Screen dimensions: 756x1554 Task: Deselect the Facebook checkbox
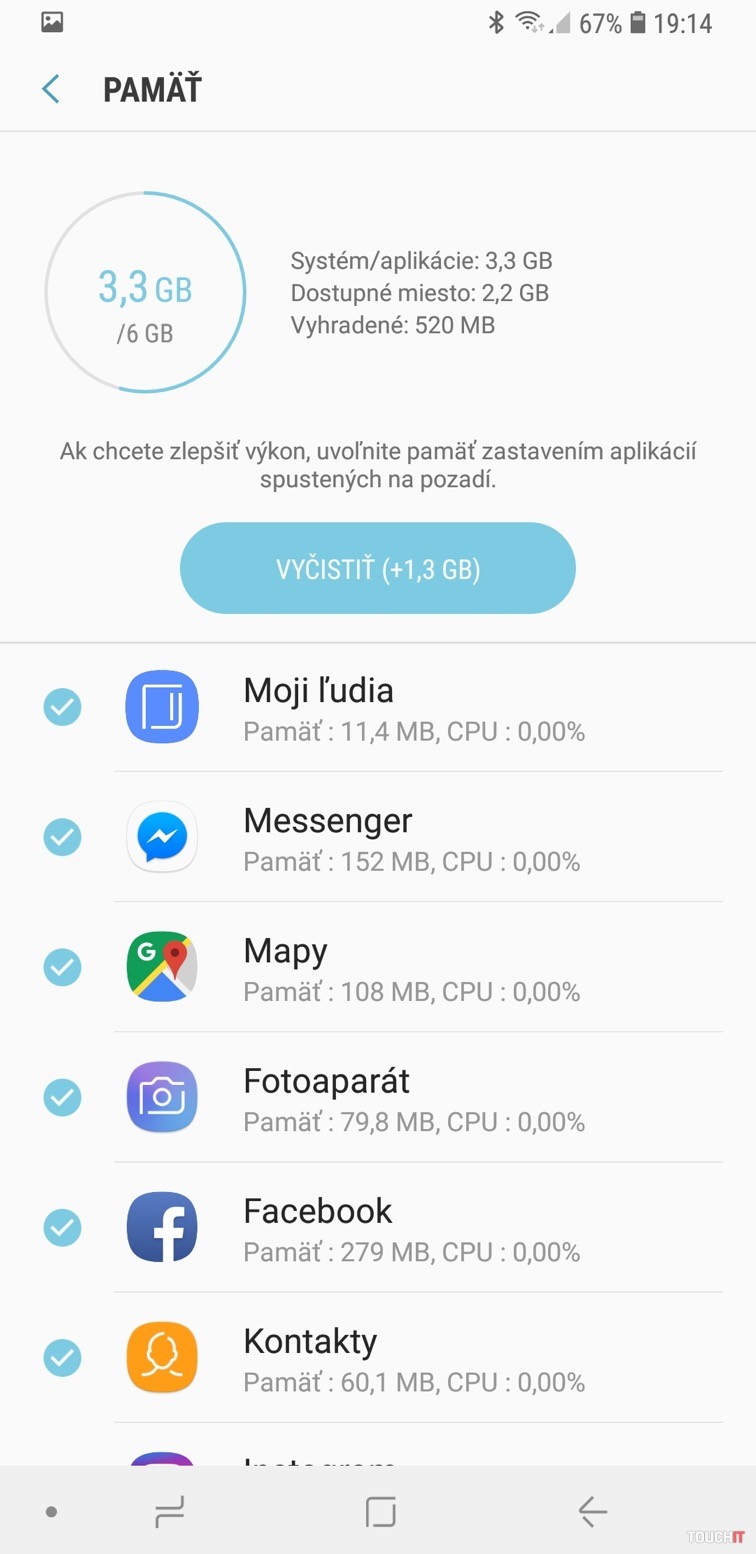coord(62,1227)
